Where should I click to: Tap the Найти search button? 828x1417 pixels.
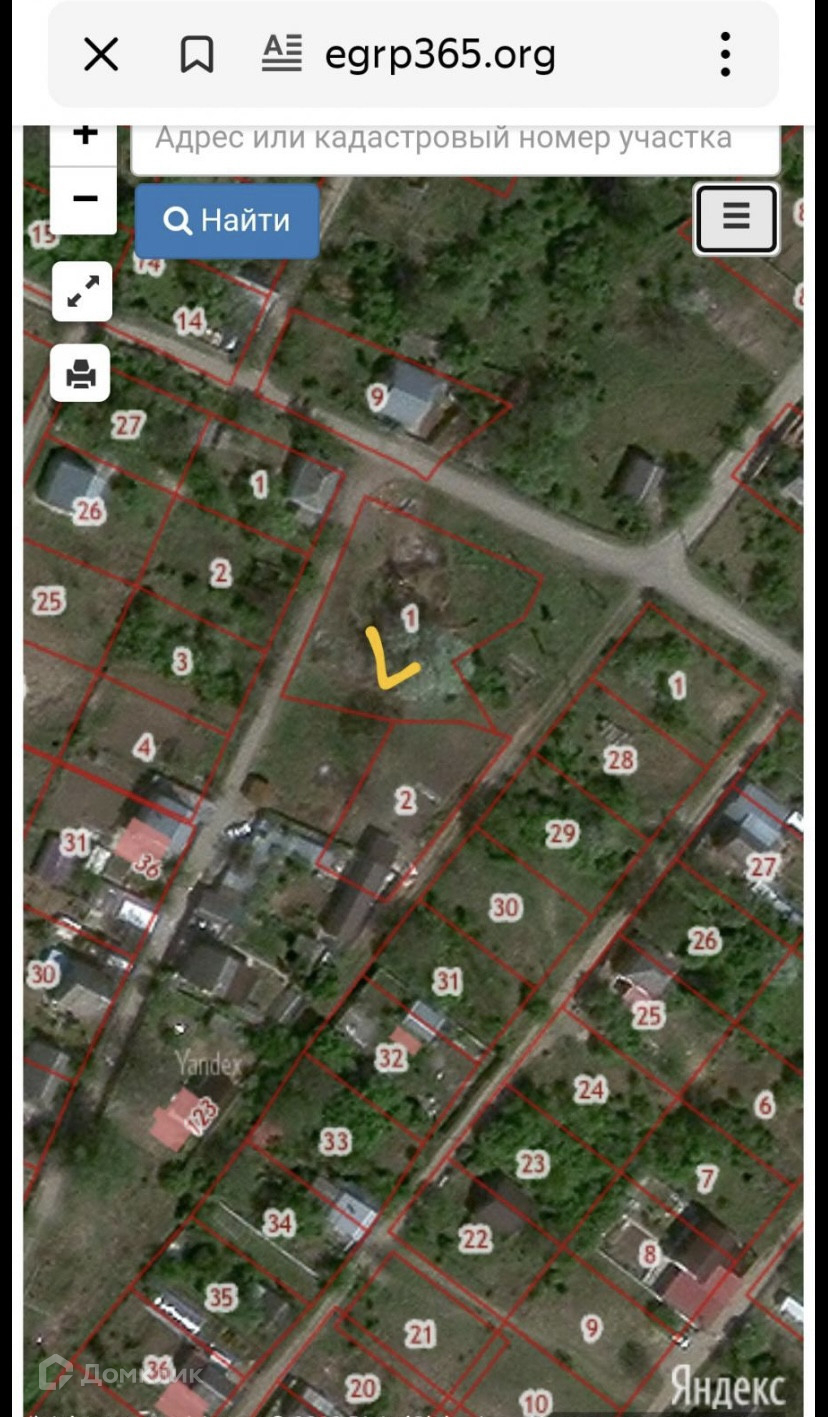coord(227,221)
